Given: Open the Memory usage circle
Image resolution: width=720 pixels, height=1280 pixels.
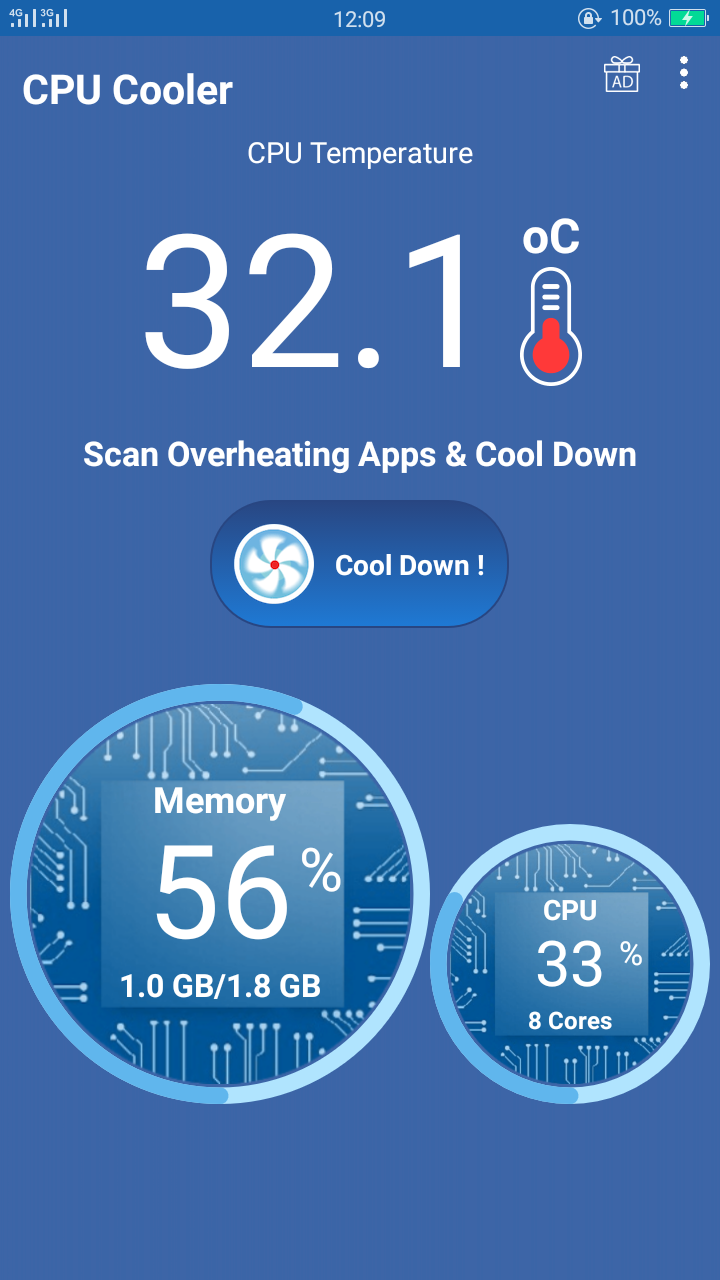Looking at the screenshot, I should pyautogui.click(x=220, y=894).
